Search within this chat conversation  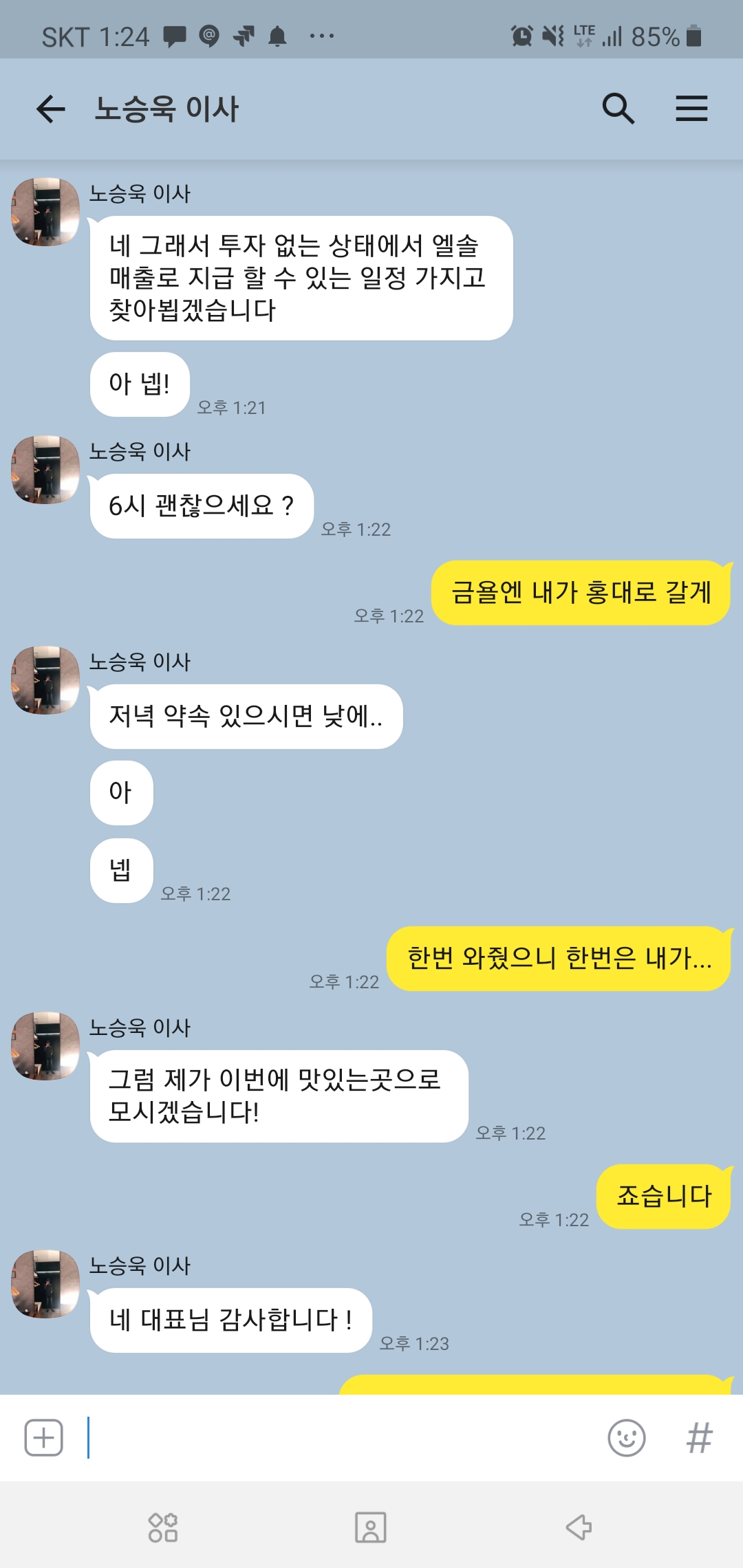[x=618, y=109]
